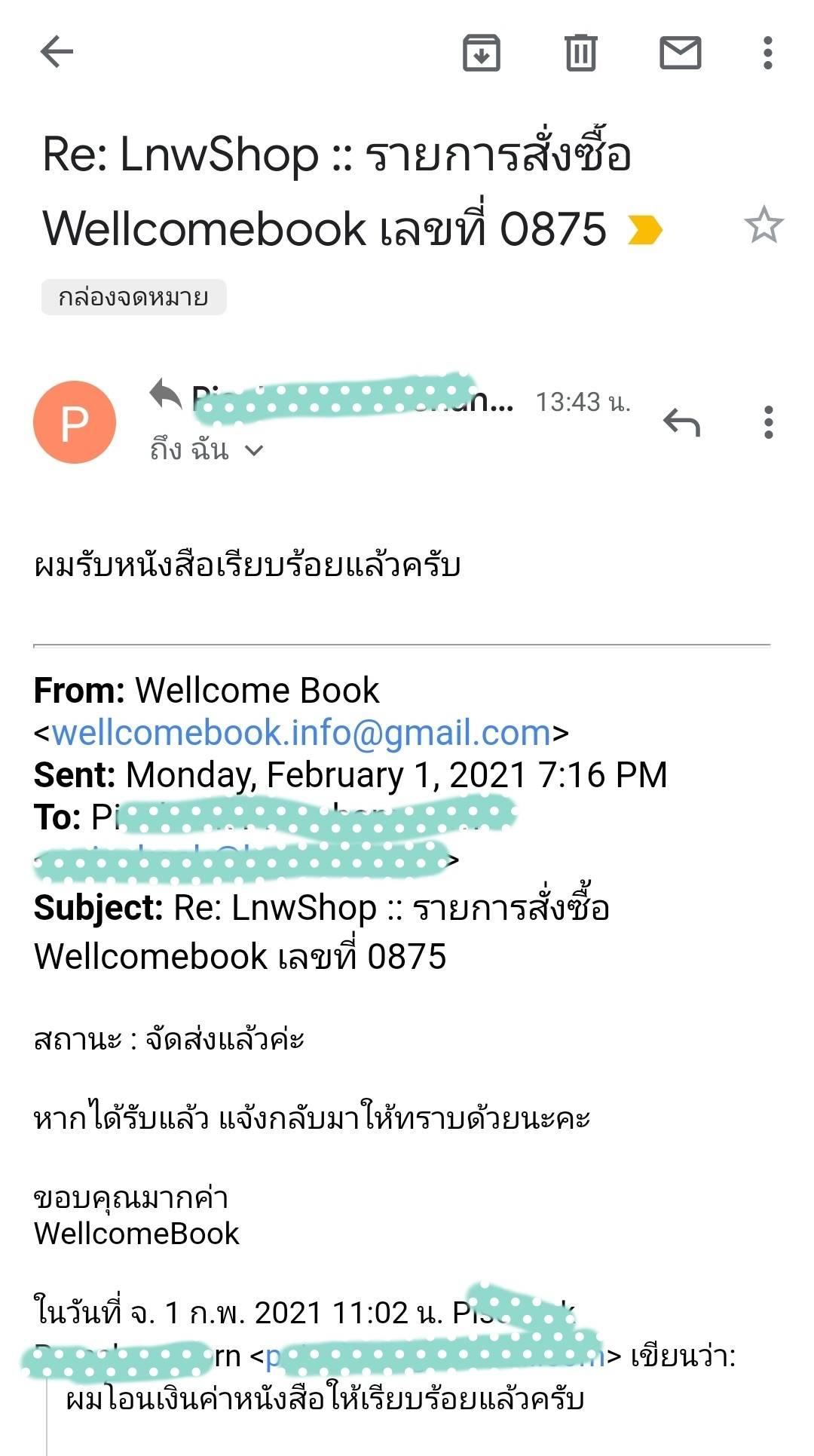Tap the yellow importance marker
This screenshot has height=1456, width=814.
coord(645,229)
